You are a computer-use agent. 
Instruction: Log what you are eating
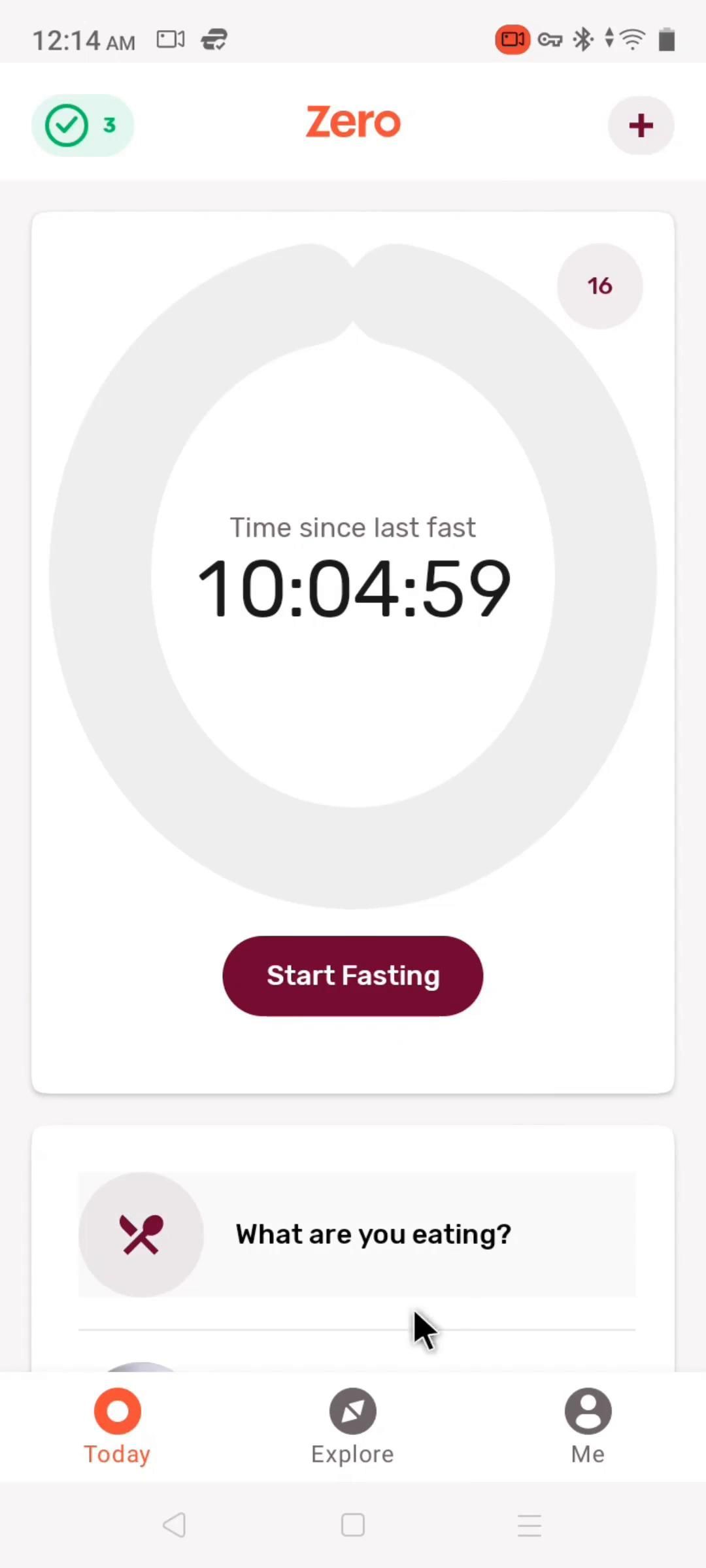coord(356,1234)
